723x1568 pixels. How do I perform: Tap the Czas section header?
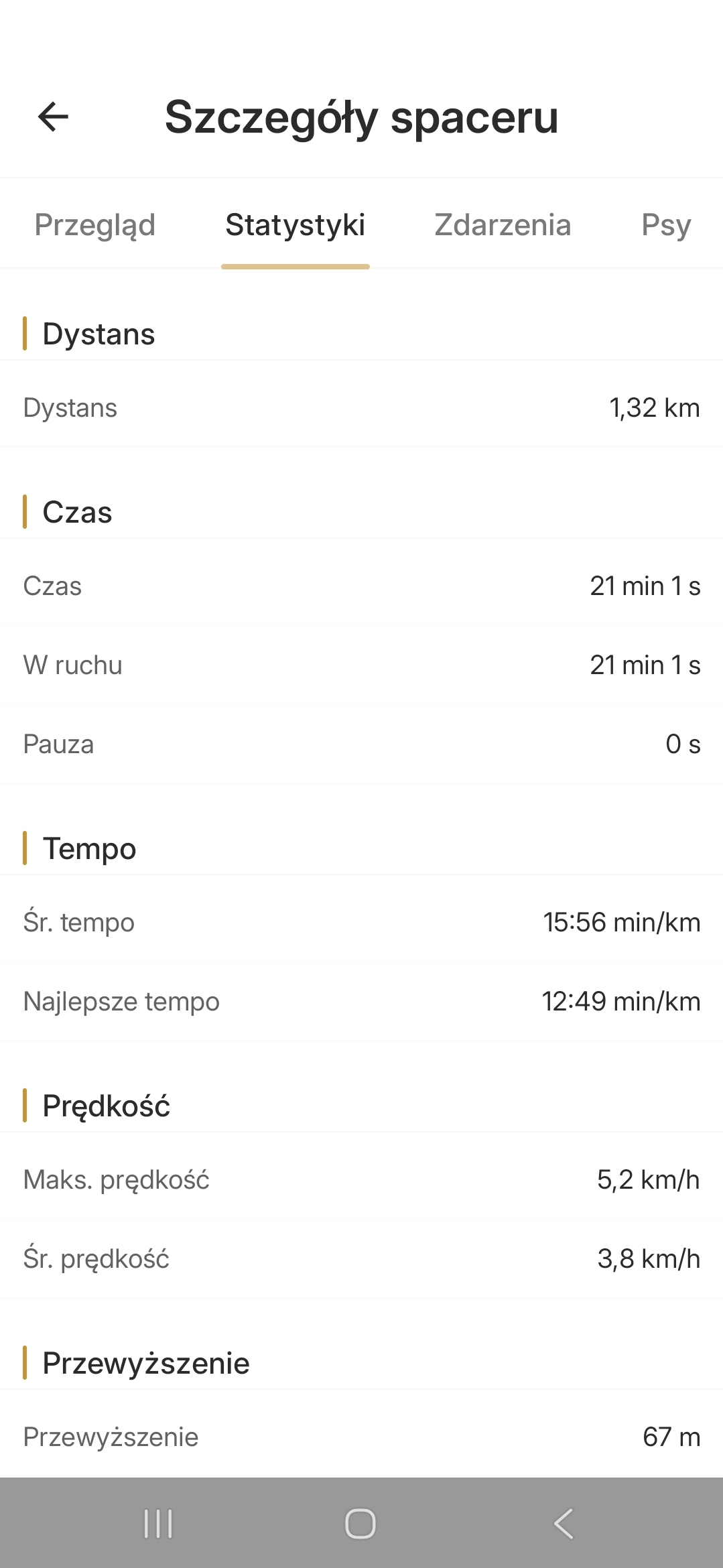(x=77, y=513)
